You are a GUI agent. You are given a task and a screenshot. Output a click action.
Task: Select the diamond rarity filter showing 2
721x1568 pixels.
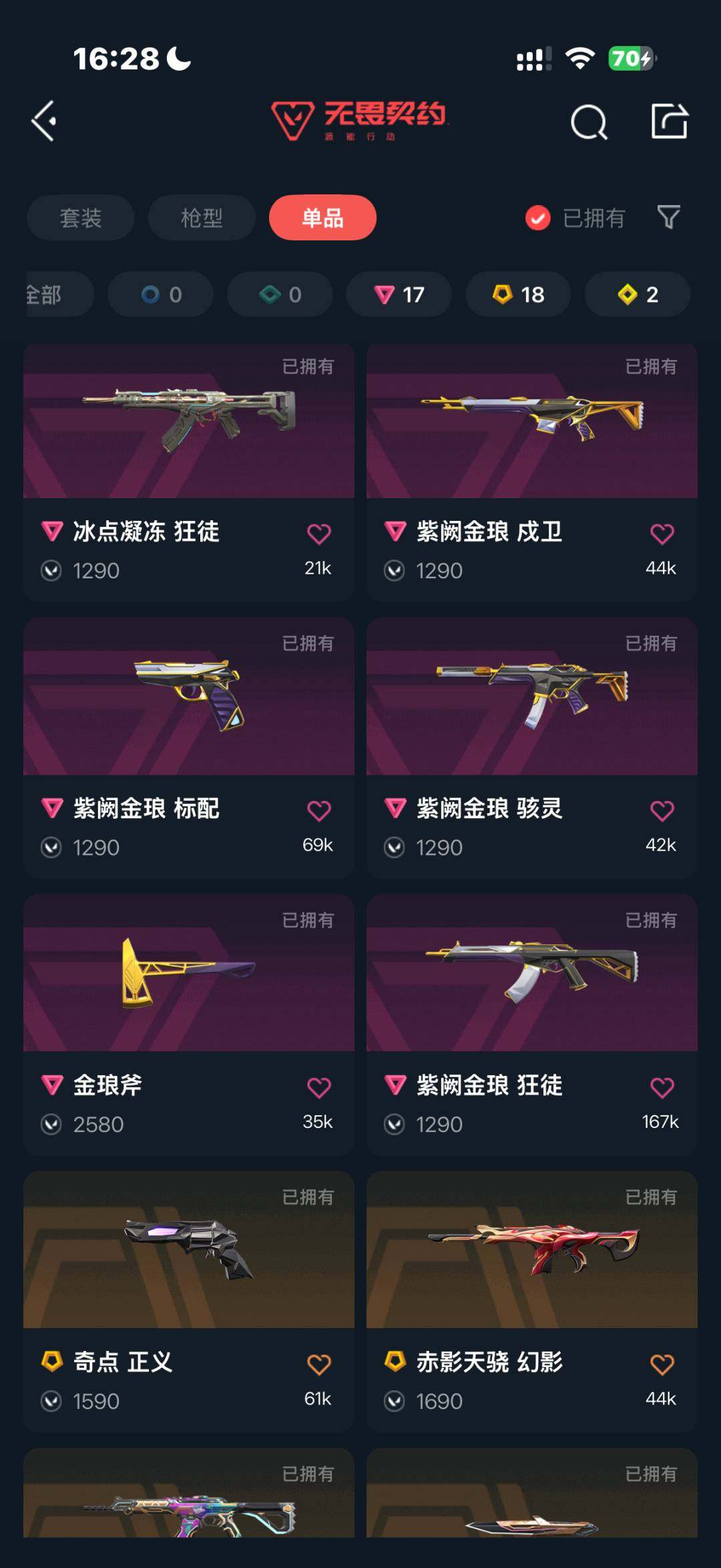(636, 294)
